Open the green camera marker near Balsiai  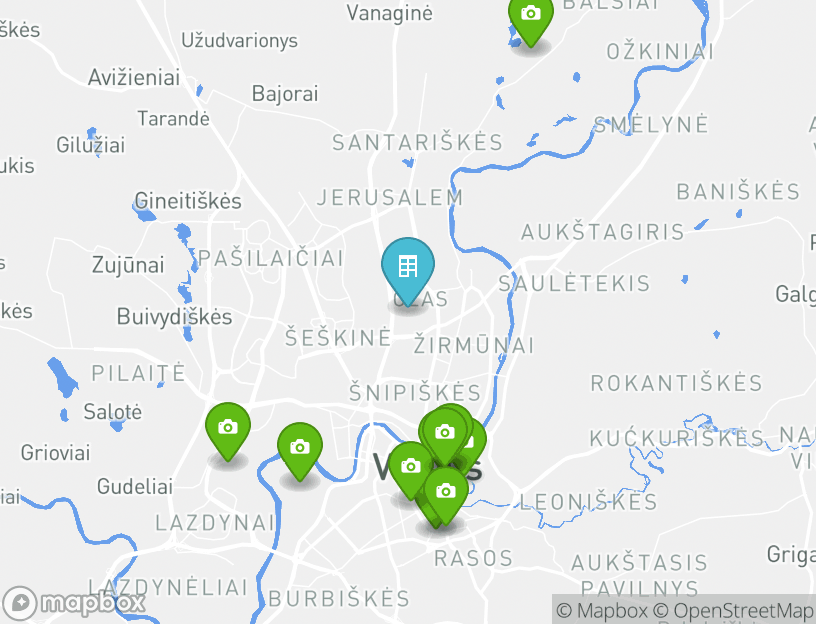coord(530,15)
